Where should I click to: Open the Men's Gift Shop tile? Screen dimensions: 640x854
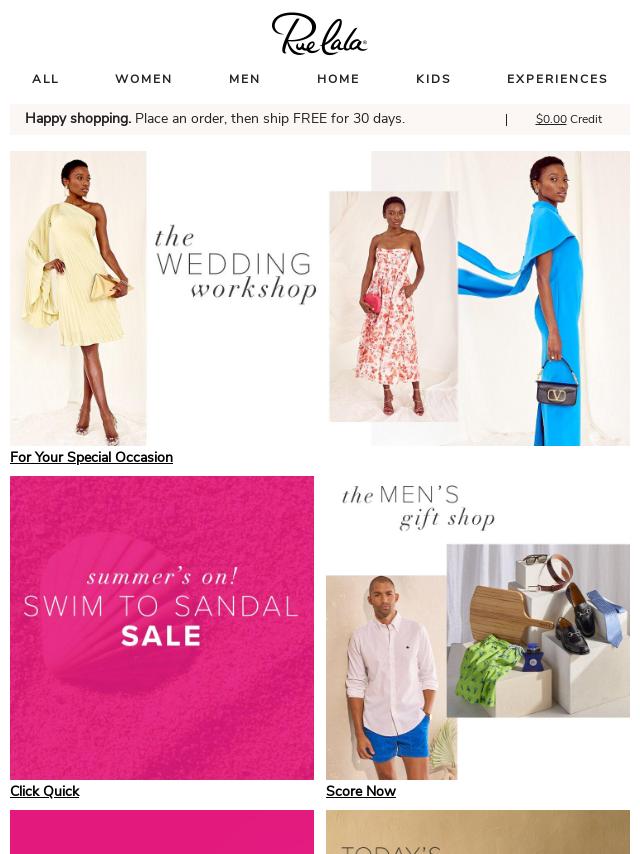click(x=478, y=628)
